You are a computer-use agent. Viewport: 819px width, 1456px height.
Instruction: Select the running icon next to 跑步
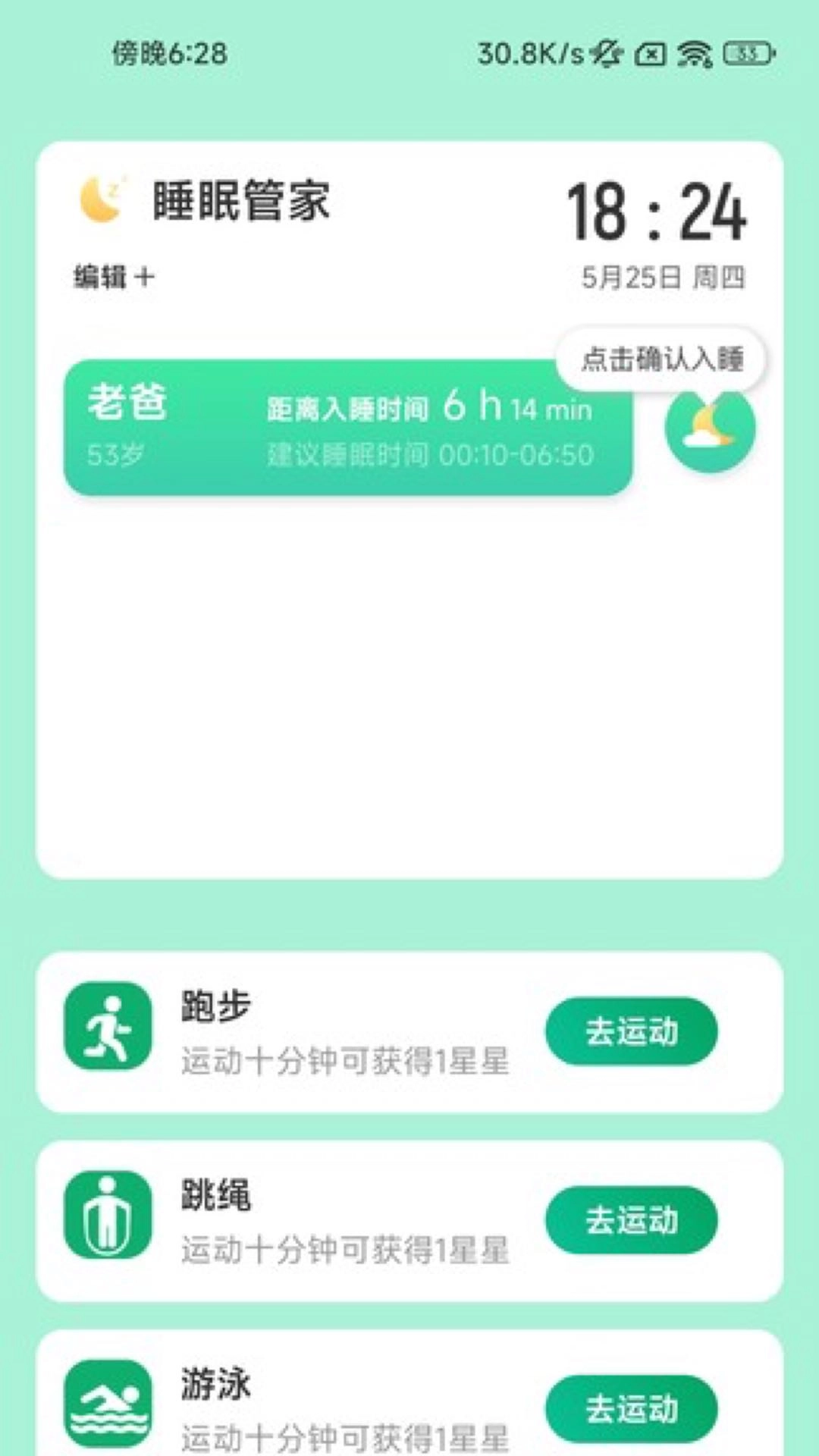108,1028
